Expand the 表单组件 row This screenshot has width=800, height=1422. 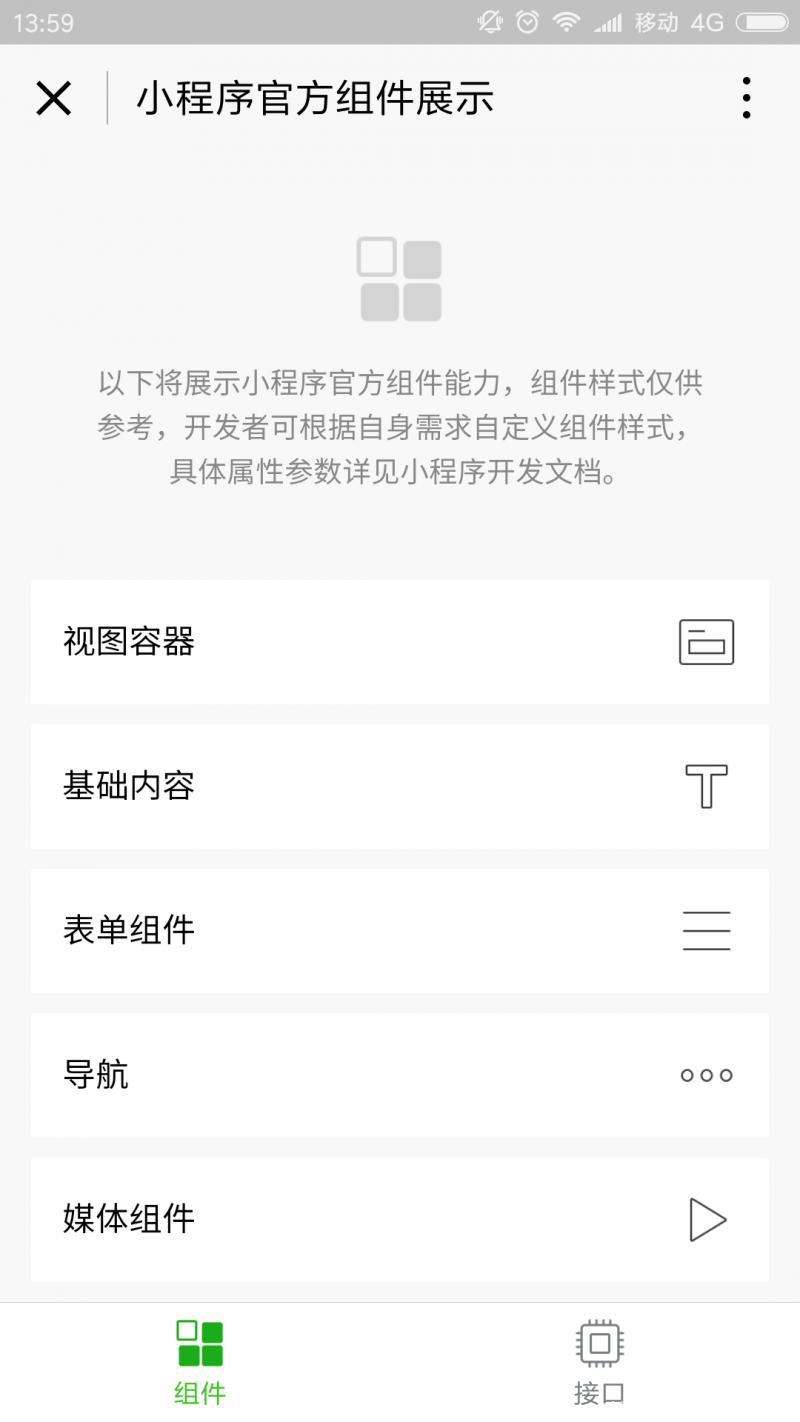[400, 930]
